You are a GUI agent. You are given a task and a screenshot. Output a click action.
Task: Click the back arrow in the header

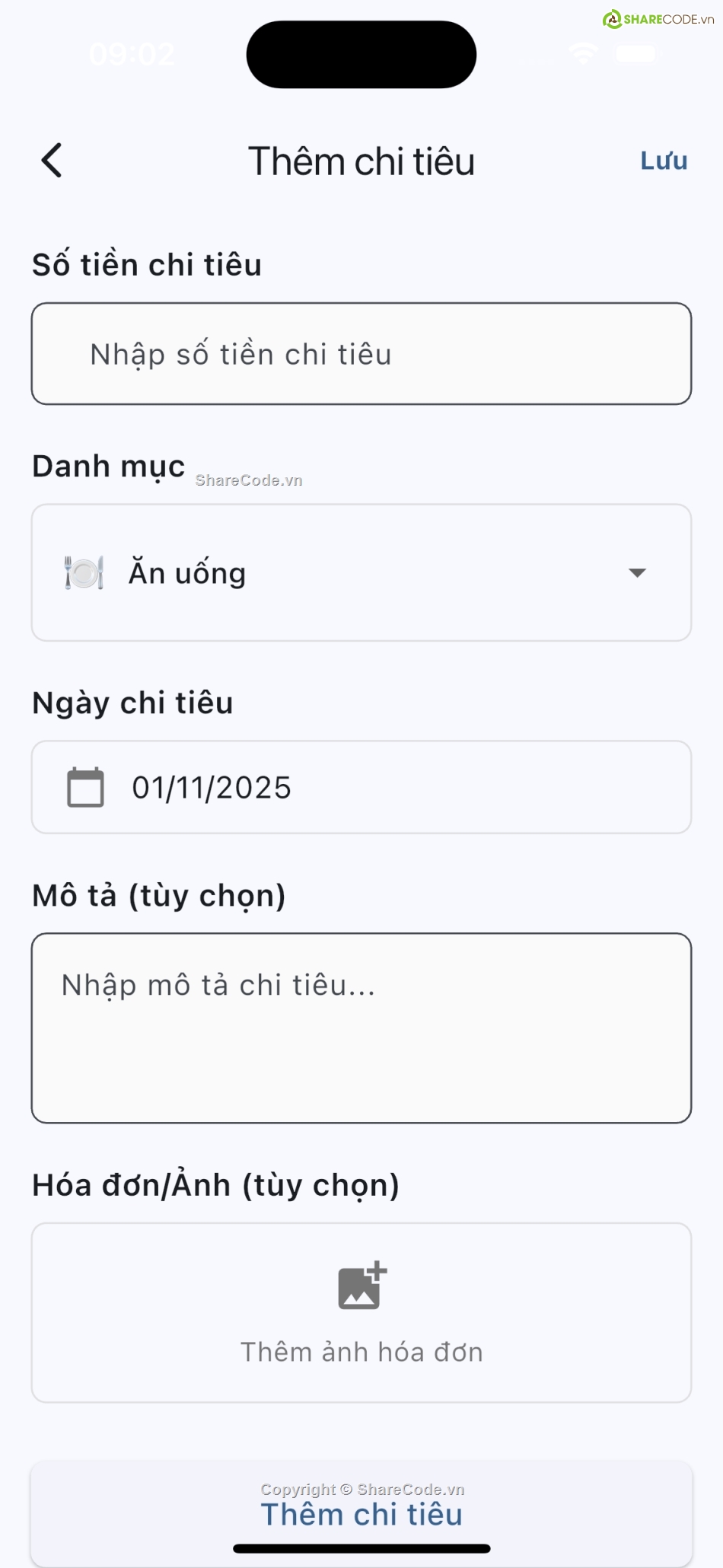tap(52, 161)
